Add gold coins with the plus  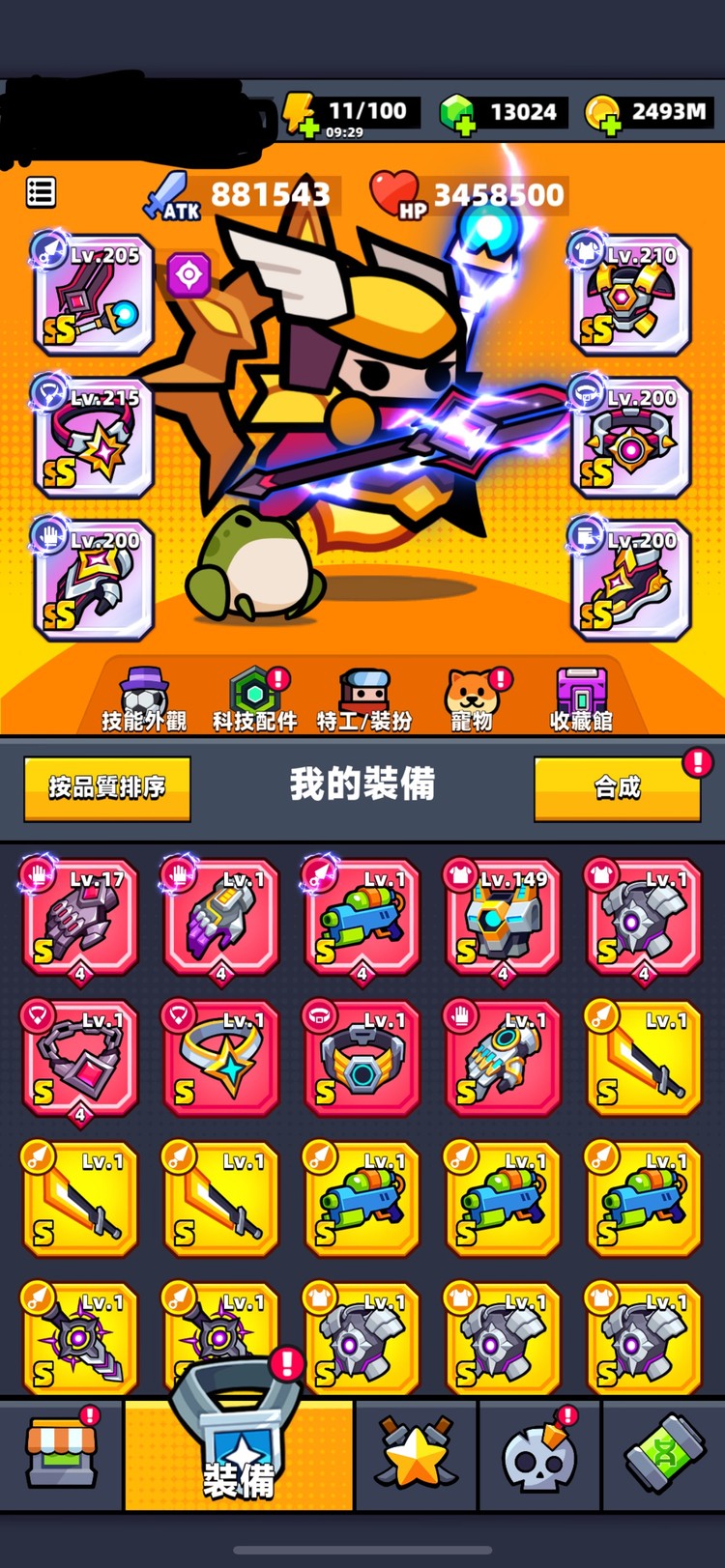609,126
